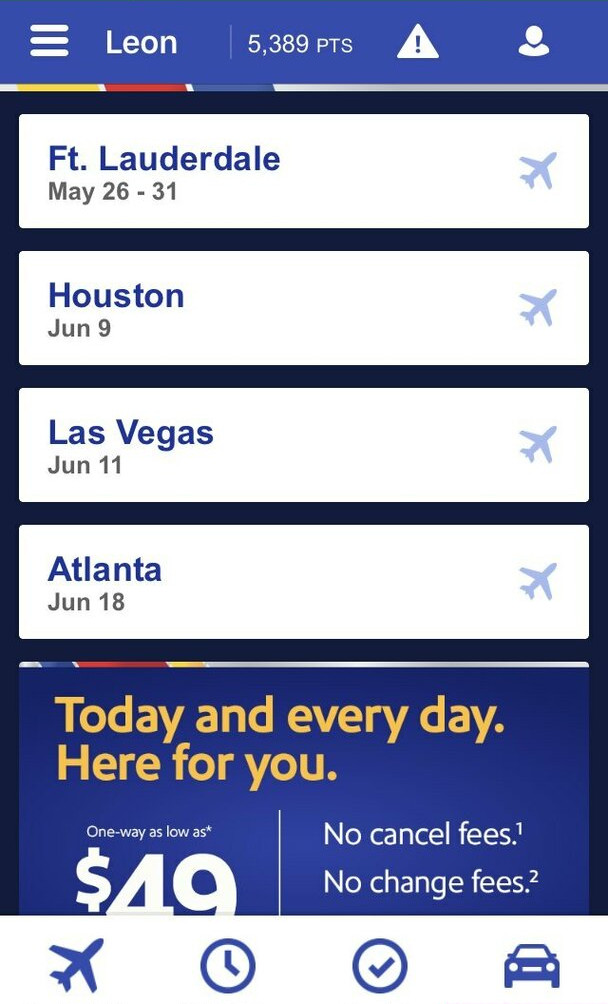The width and height of the screenshot is (608, 1004).
Task: Open the Houston Jun 9 trip
Action: coord(304,308)
